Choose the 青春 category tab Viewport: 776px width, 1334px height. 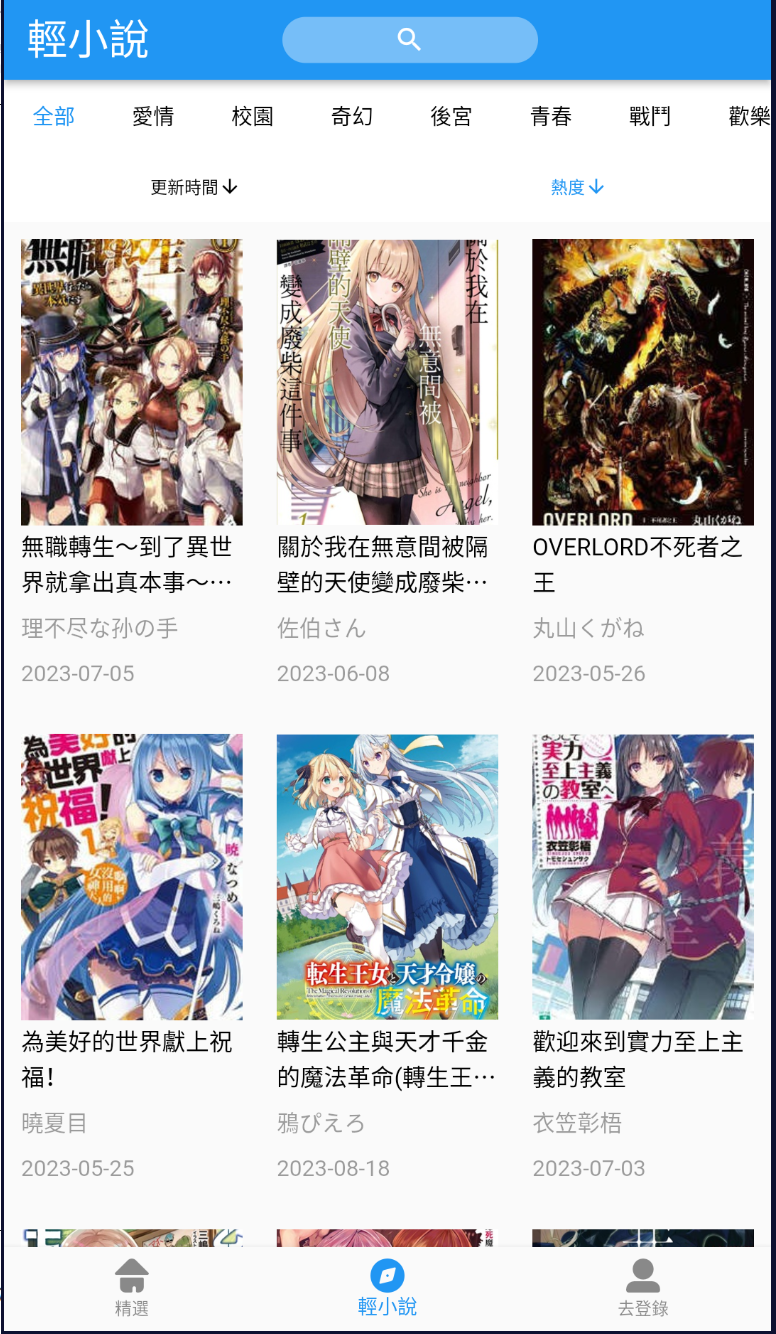551,116
